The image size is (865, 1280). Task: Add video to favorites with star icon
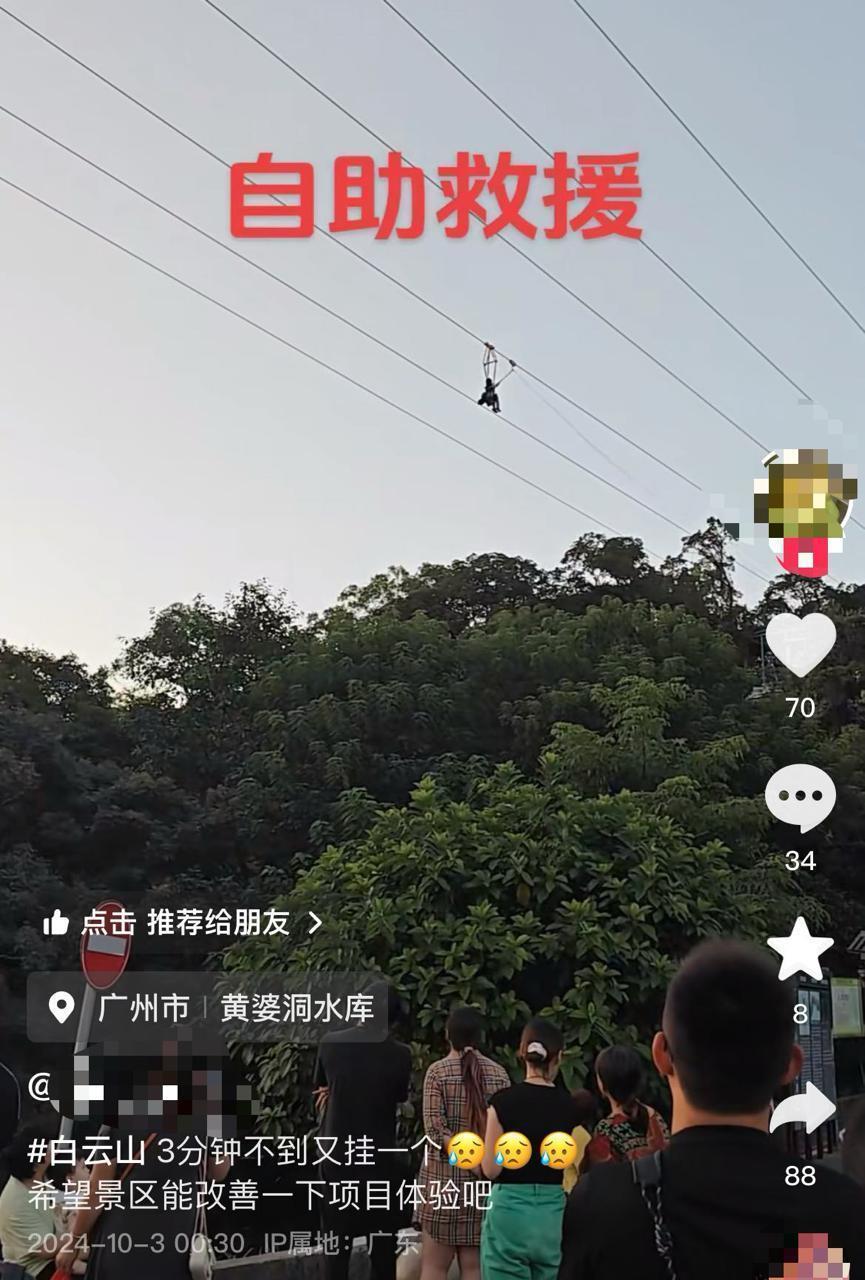click(800, 951)
